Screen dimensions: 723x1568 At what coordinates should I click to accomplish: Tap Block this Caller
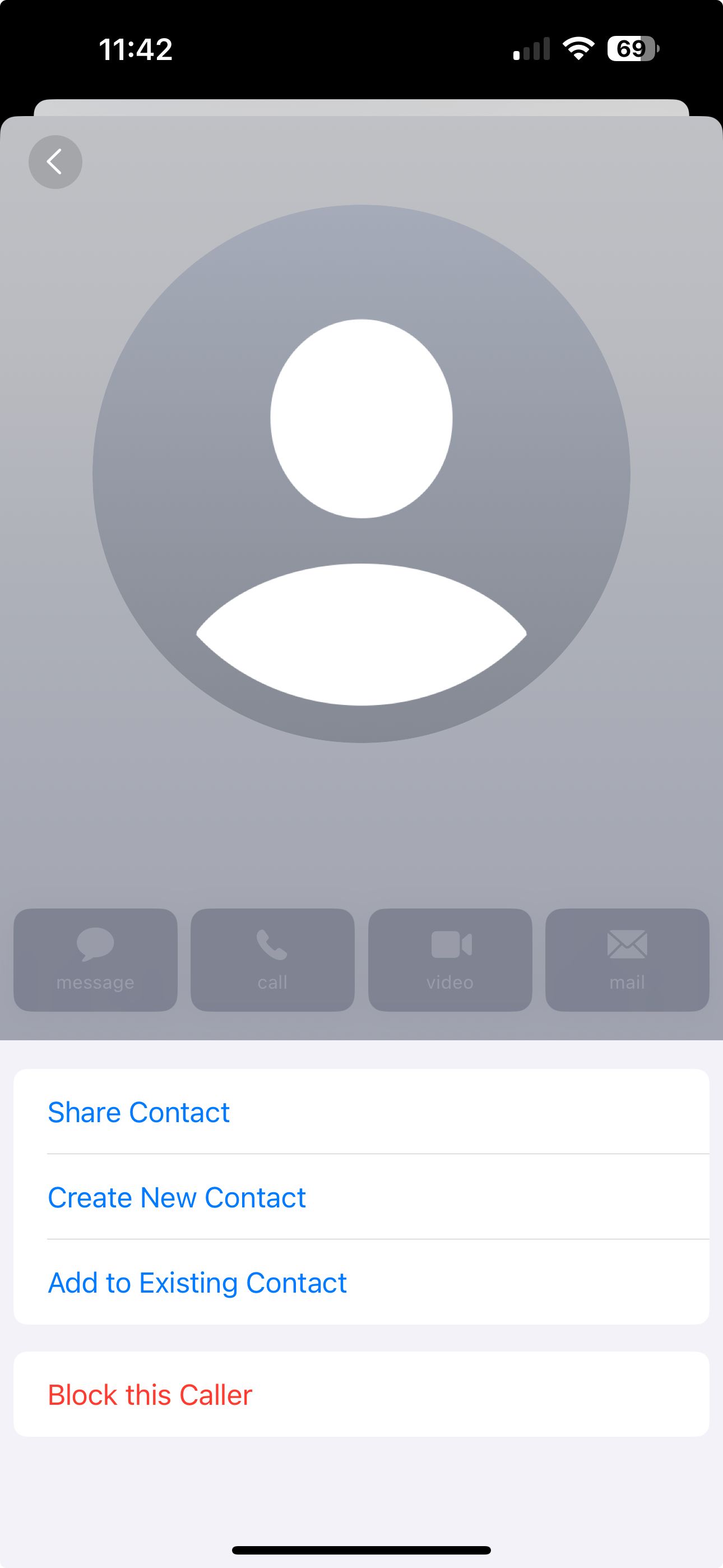[x=149, y=1395]
